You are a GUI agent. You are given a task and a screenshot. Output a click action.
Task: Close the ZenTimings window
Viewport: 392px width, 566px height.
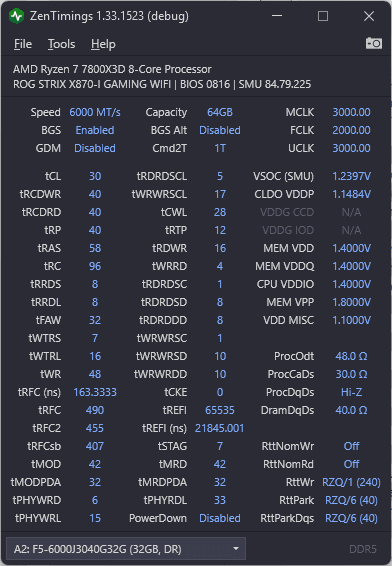click(369, 16)
